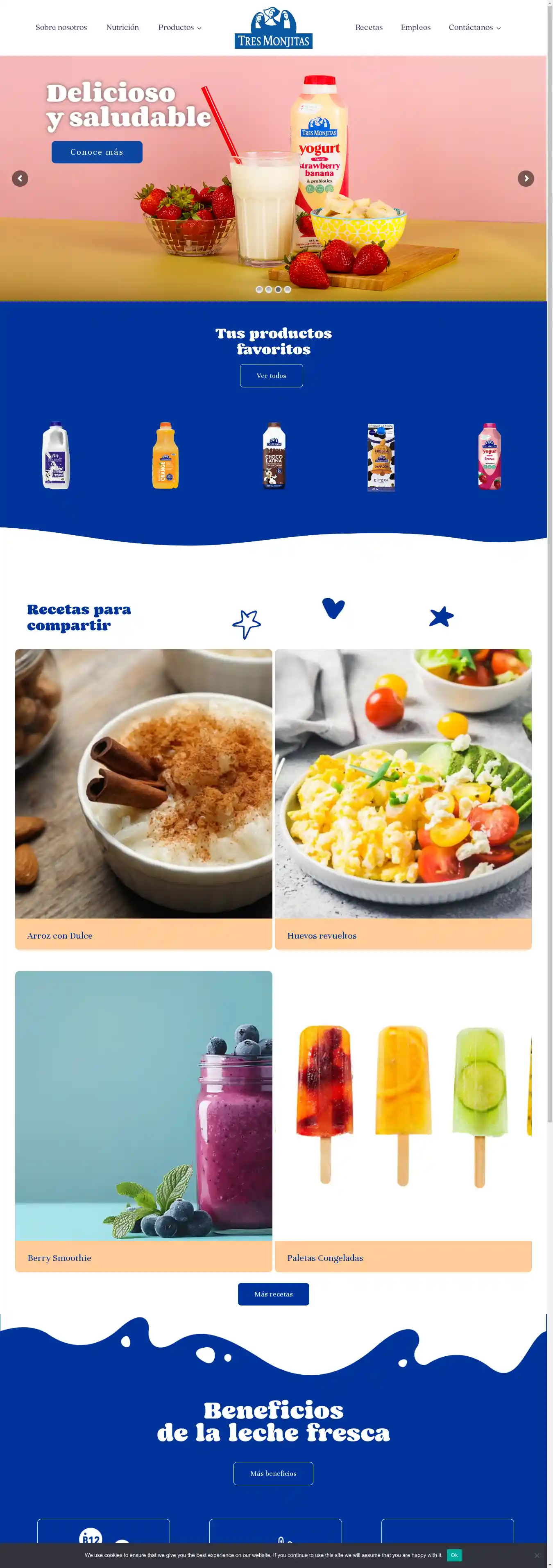Open the Huevos revueltos recipe

point(322,936)
